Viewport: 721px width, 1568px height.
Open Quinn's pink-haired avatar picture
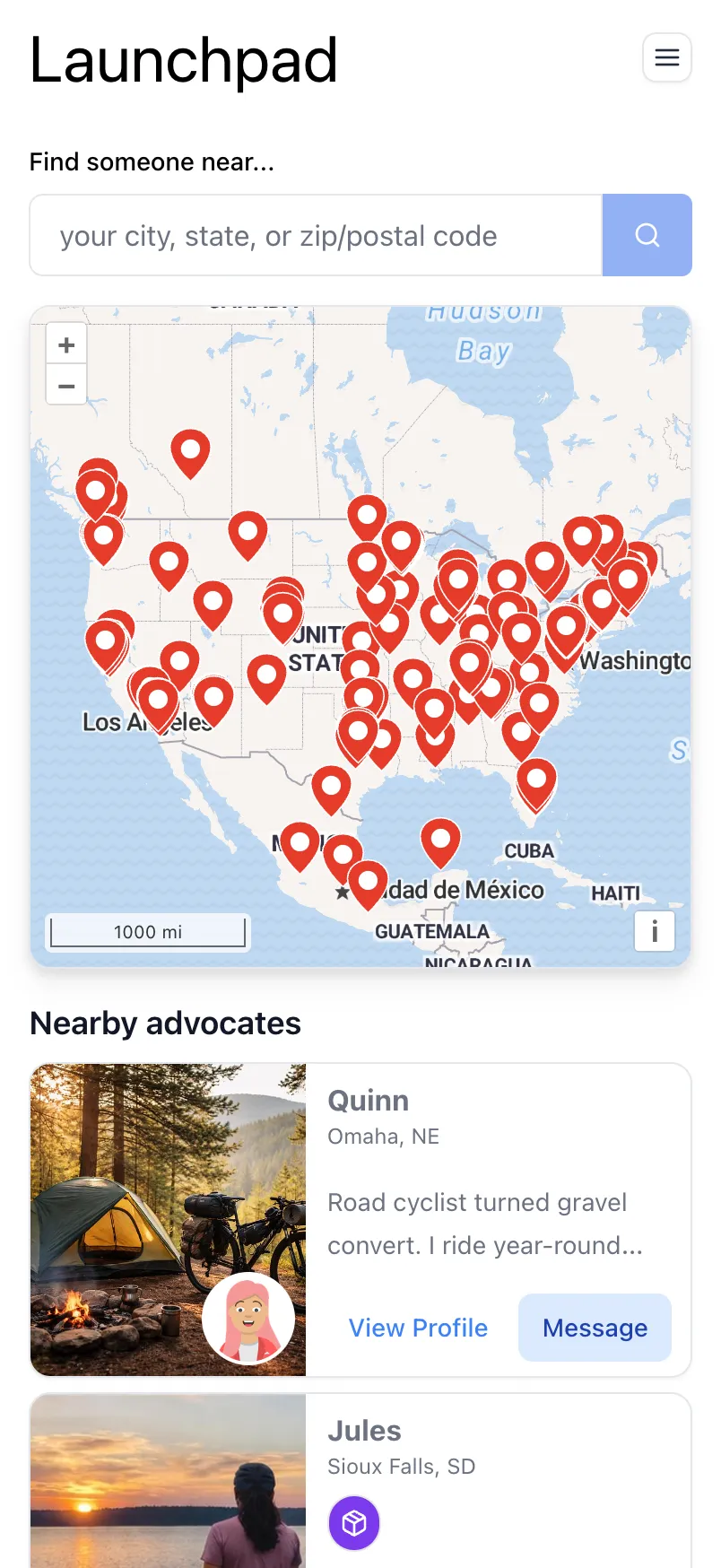point(249,1318)
